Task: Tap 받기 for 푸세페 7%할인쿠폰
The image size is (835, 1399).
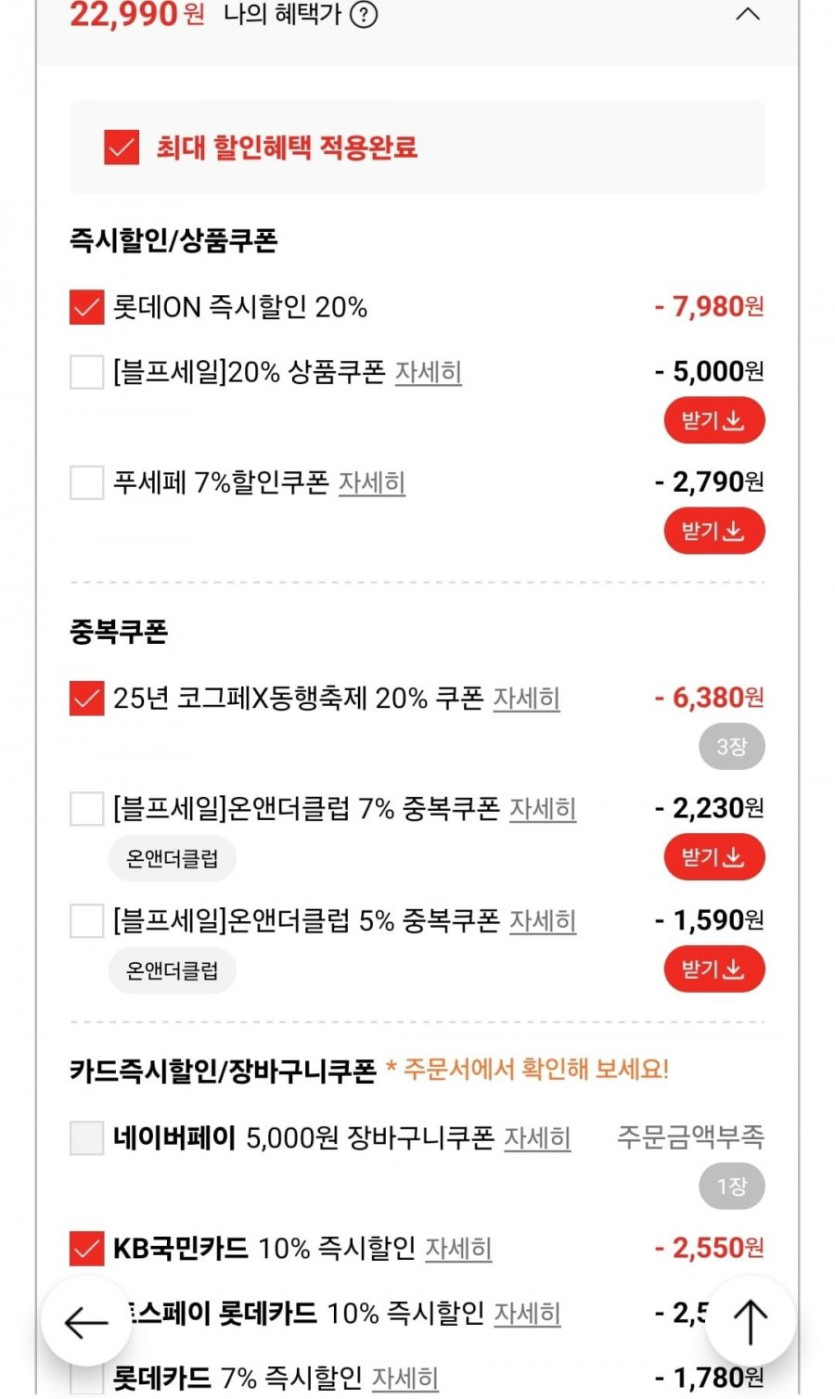Action: (x=714, y=530)
